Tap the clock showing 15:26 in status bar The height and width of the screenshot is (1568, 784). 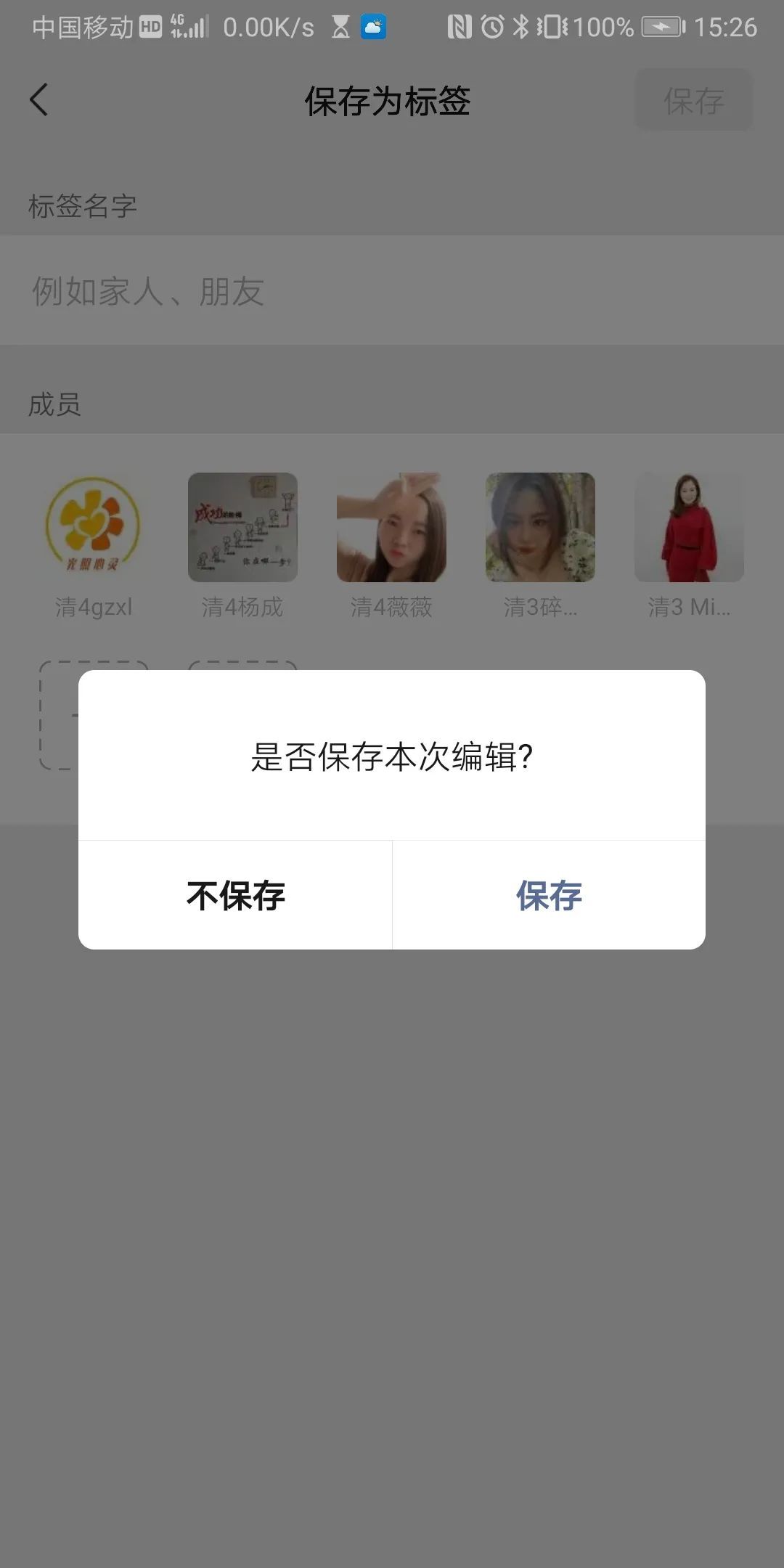pyautogui.click(x=726, y=29)
